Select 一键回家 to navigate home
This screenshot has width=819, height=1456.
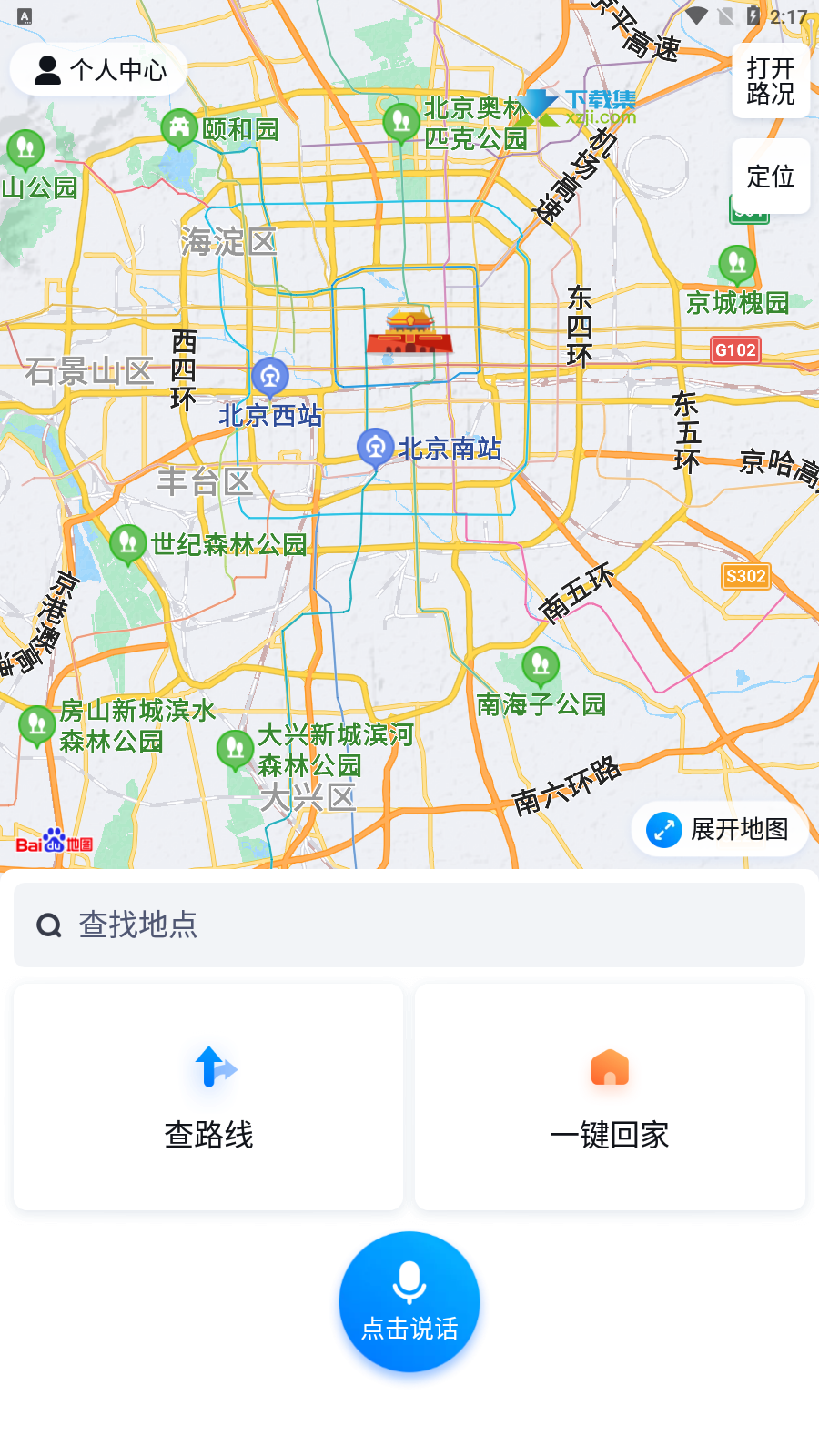coord(610,1097)
